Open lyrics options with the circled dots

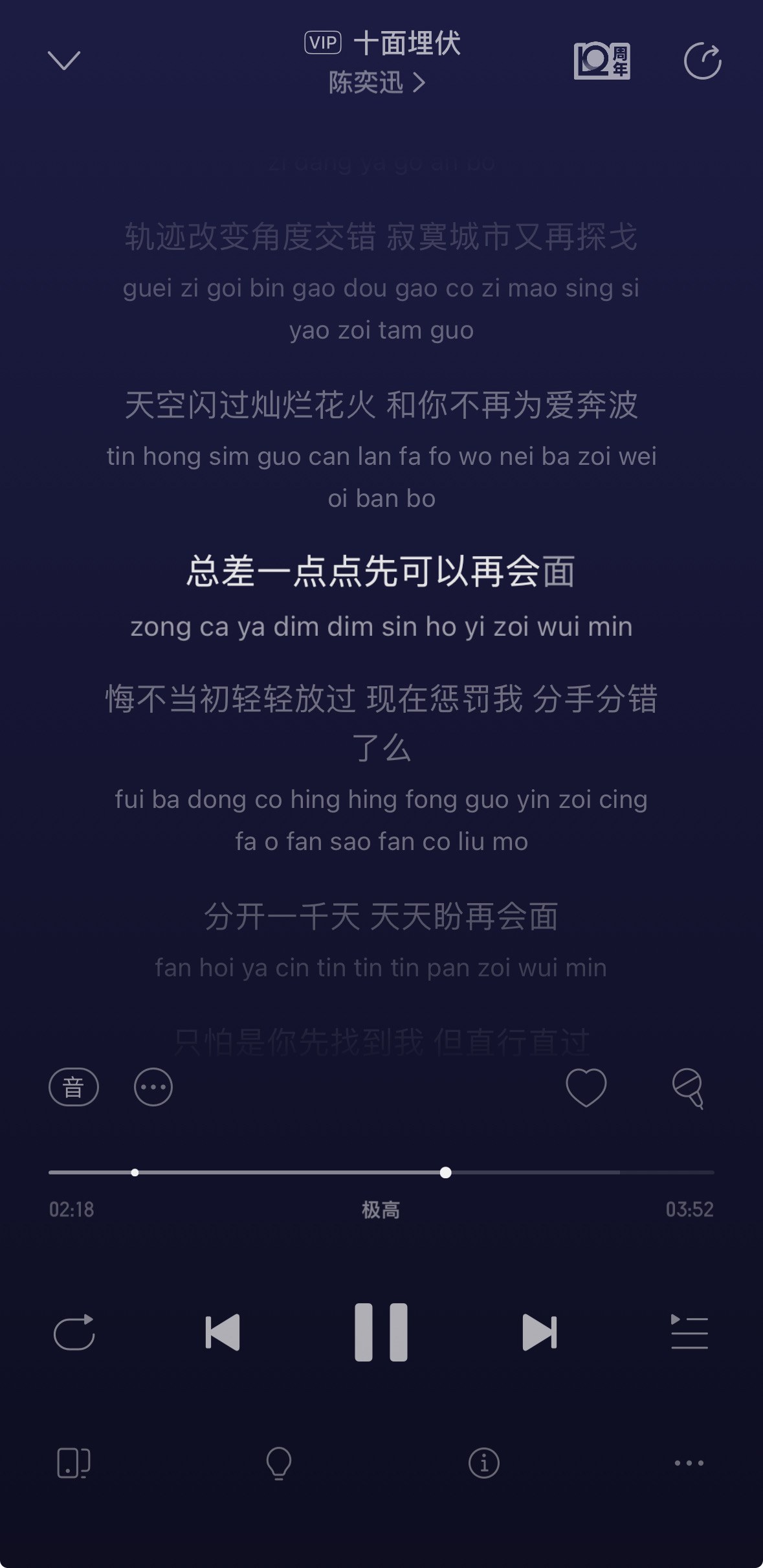click(x=153, y=1087)
